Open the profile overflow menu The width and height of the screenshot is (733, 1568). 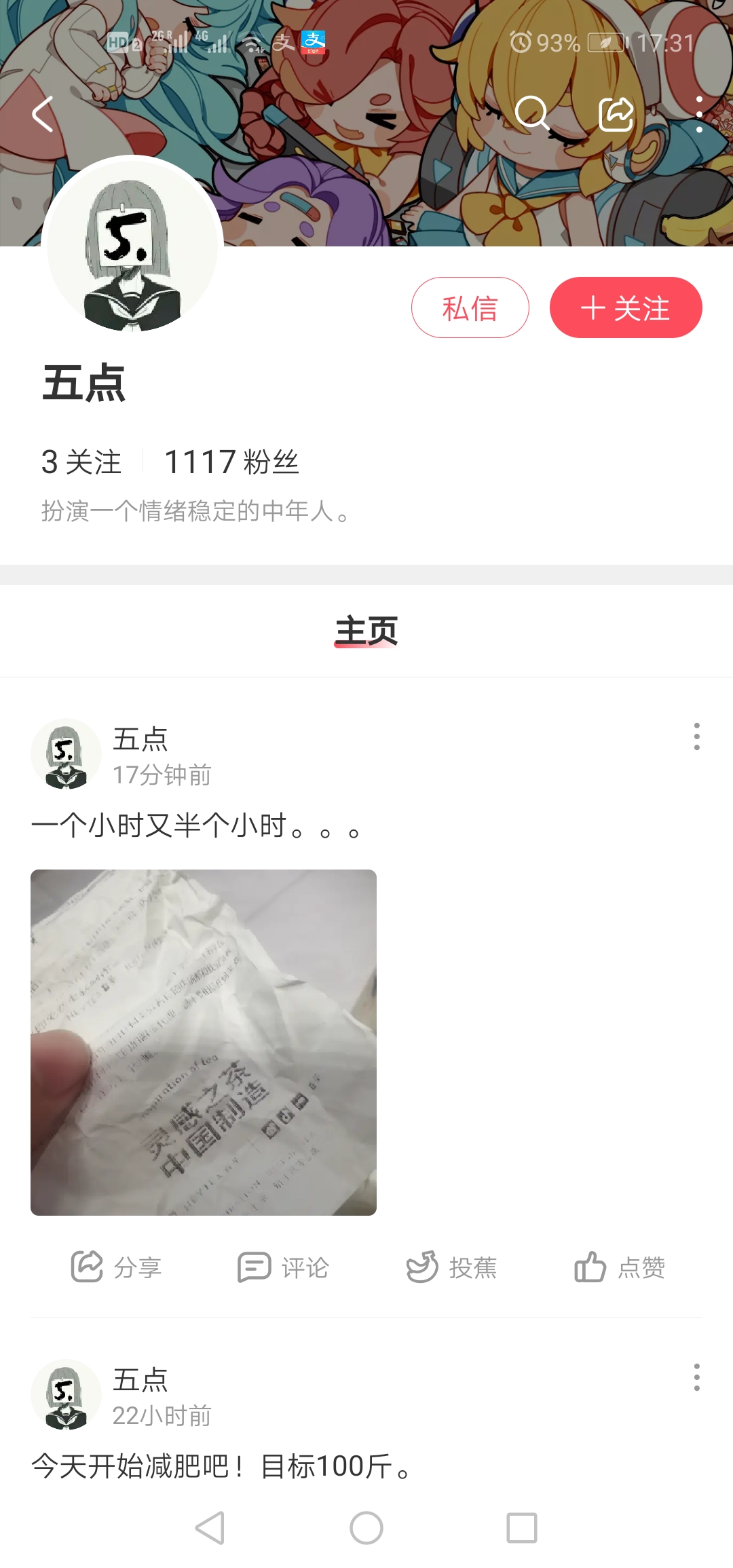point(699,114)
